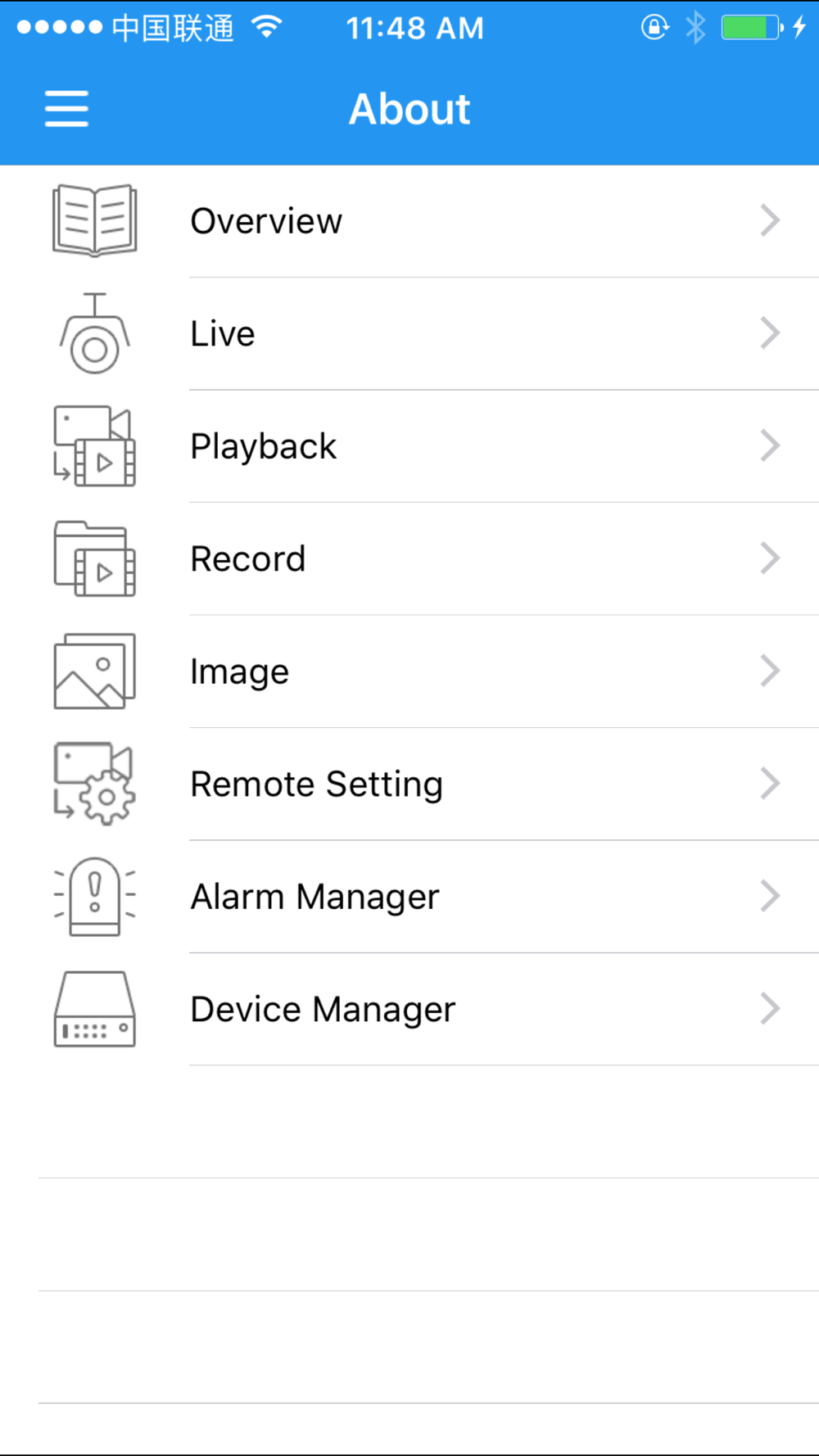Screen dimensions: 819x1456
Task: Open the Overview help section
Action: (409, 221)
